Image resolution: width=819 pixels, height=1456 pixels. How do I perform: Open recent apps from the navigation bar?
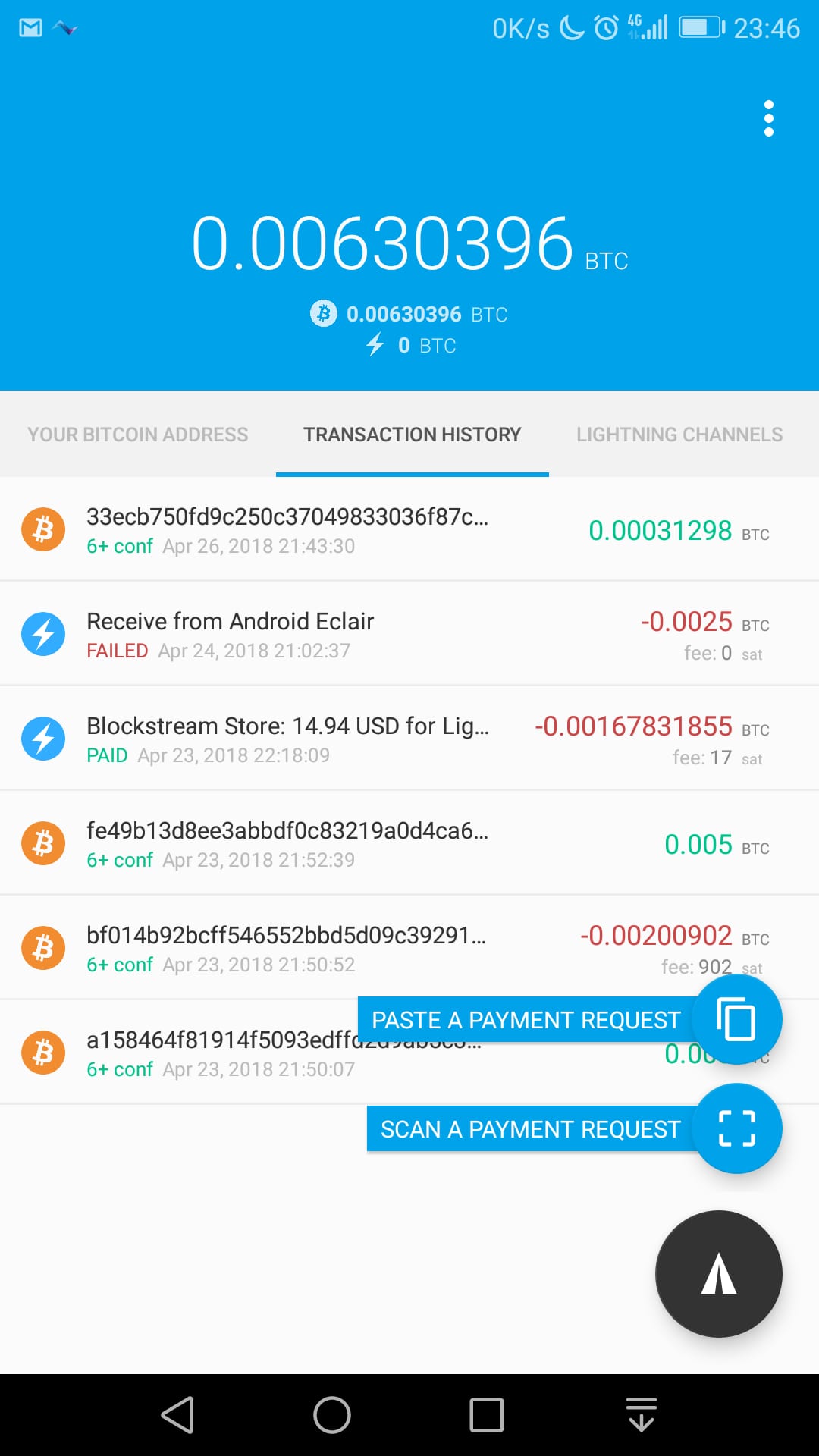pyautogui.click(x=487, y=1415)
